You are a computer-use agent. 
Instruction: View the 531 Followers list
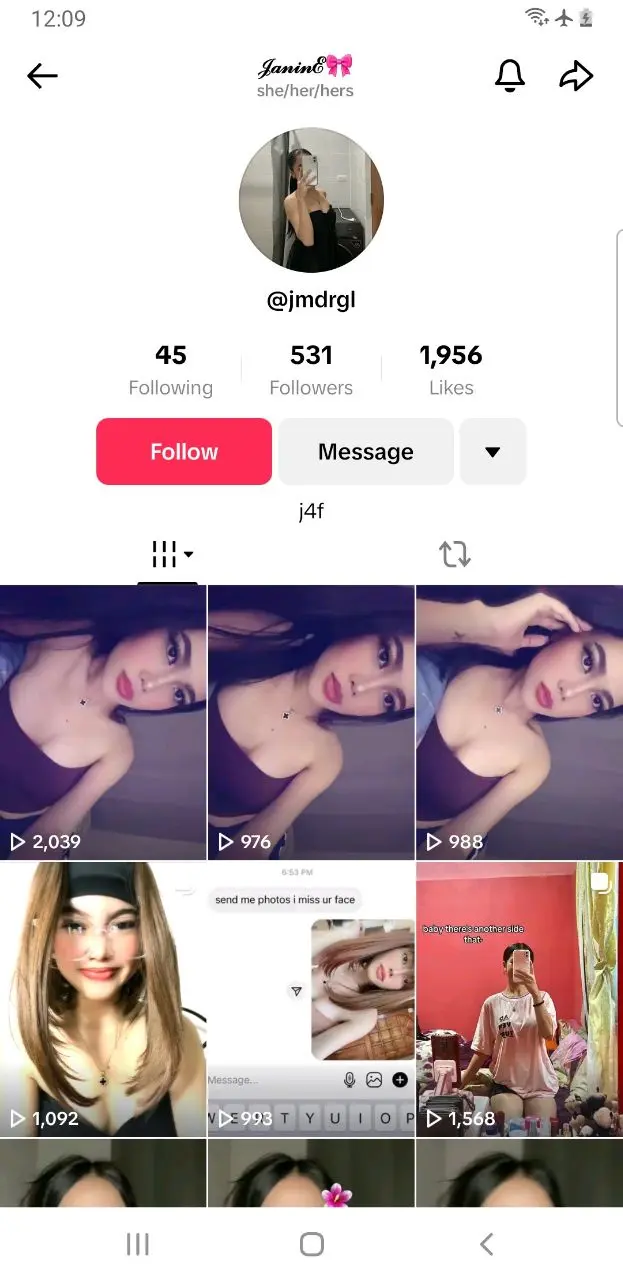tap(311, 370)
